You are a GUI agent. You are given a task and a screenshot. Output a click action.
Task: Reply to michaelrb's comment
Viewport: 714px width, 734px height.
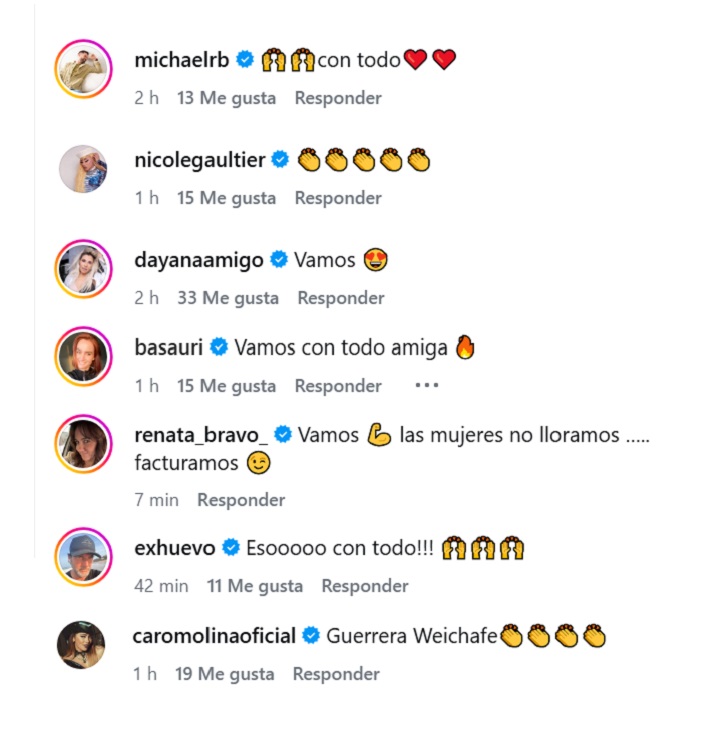coord(337,98)
